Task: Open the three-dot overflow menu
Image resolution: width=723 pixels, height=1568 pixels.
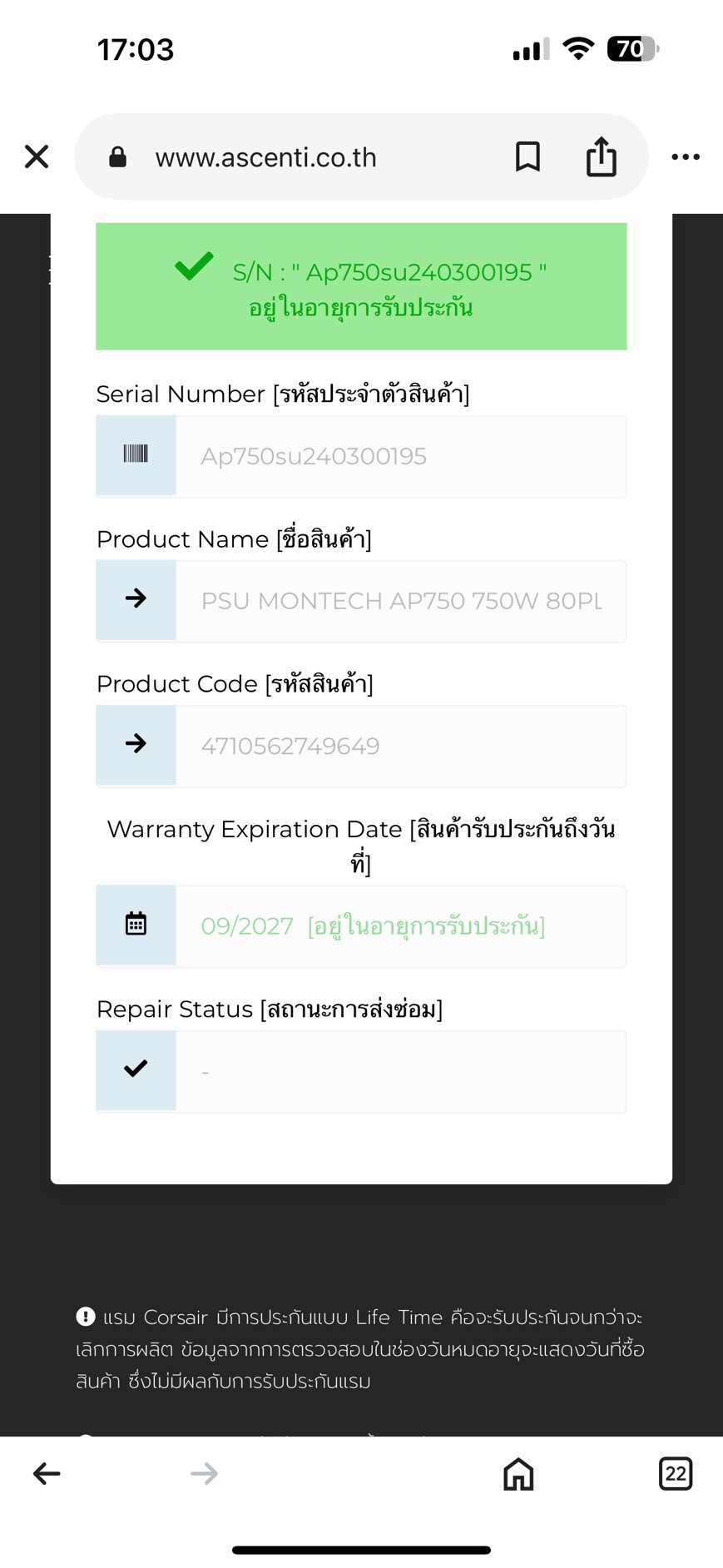Action: (x=686, y=156)
